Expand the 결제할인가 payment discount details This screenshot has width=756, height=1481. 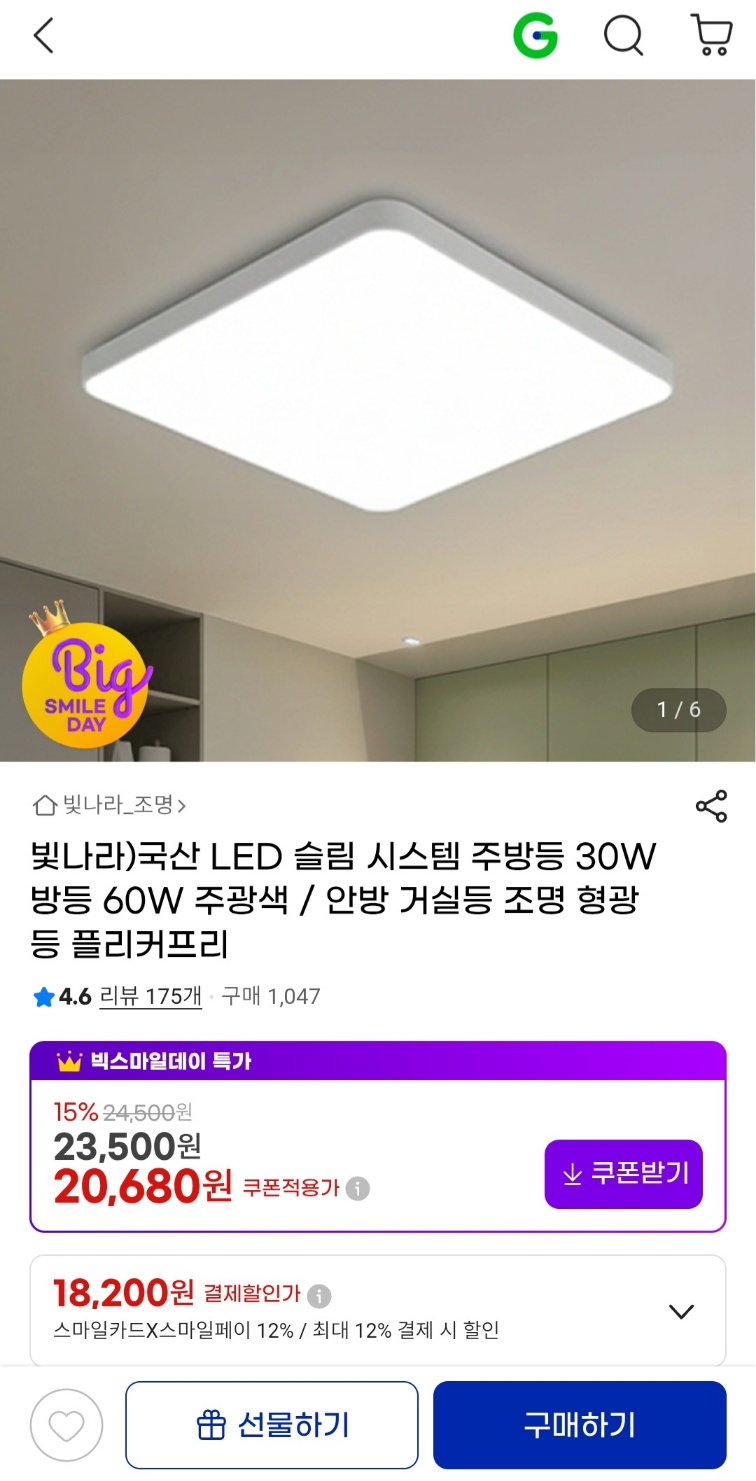(x=681, y=1311)
